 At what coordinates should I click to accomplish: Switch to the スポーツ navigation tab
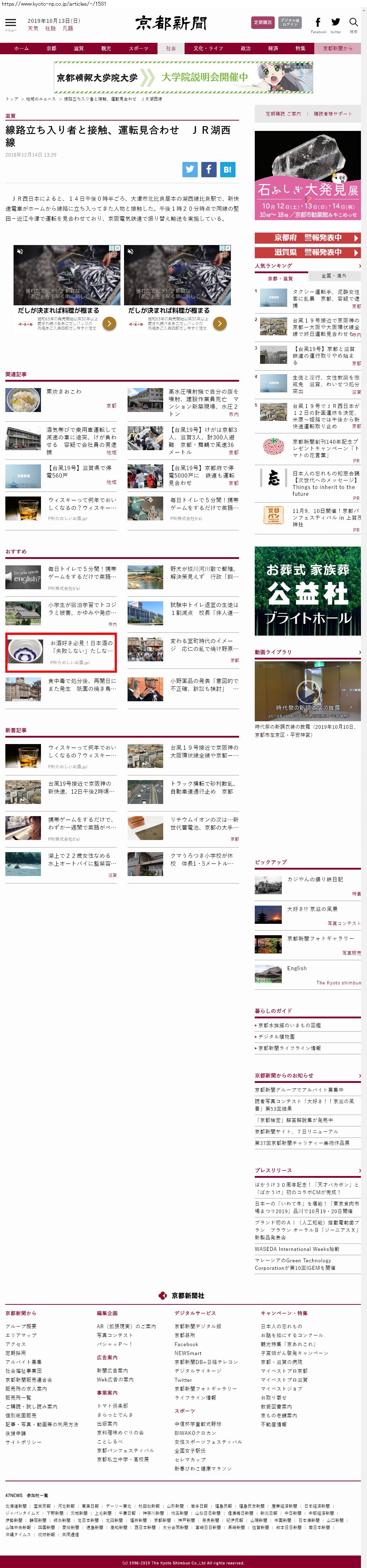[138, 48]
